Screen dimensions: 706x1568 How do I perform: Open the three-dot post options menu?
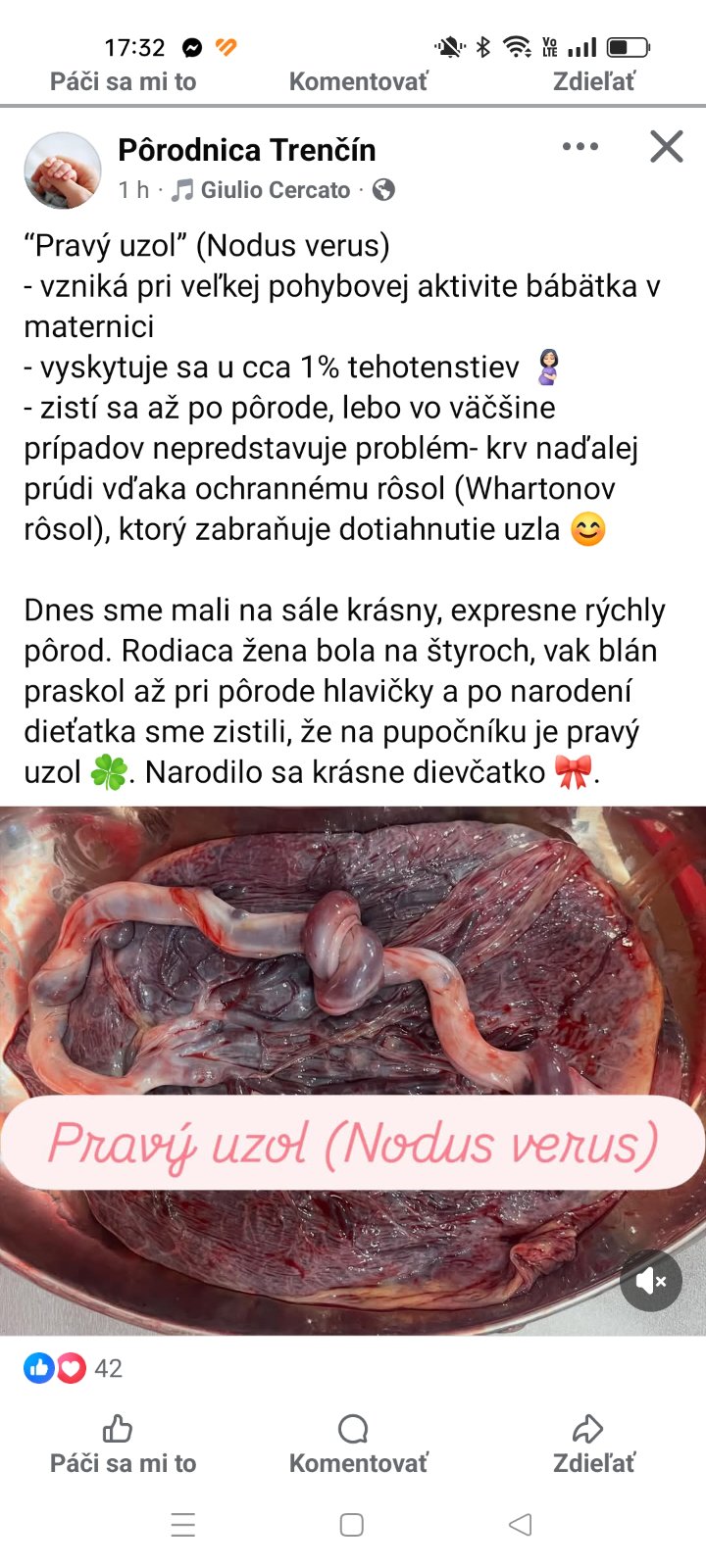coord(580,147)
